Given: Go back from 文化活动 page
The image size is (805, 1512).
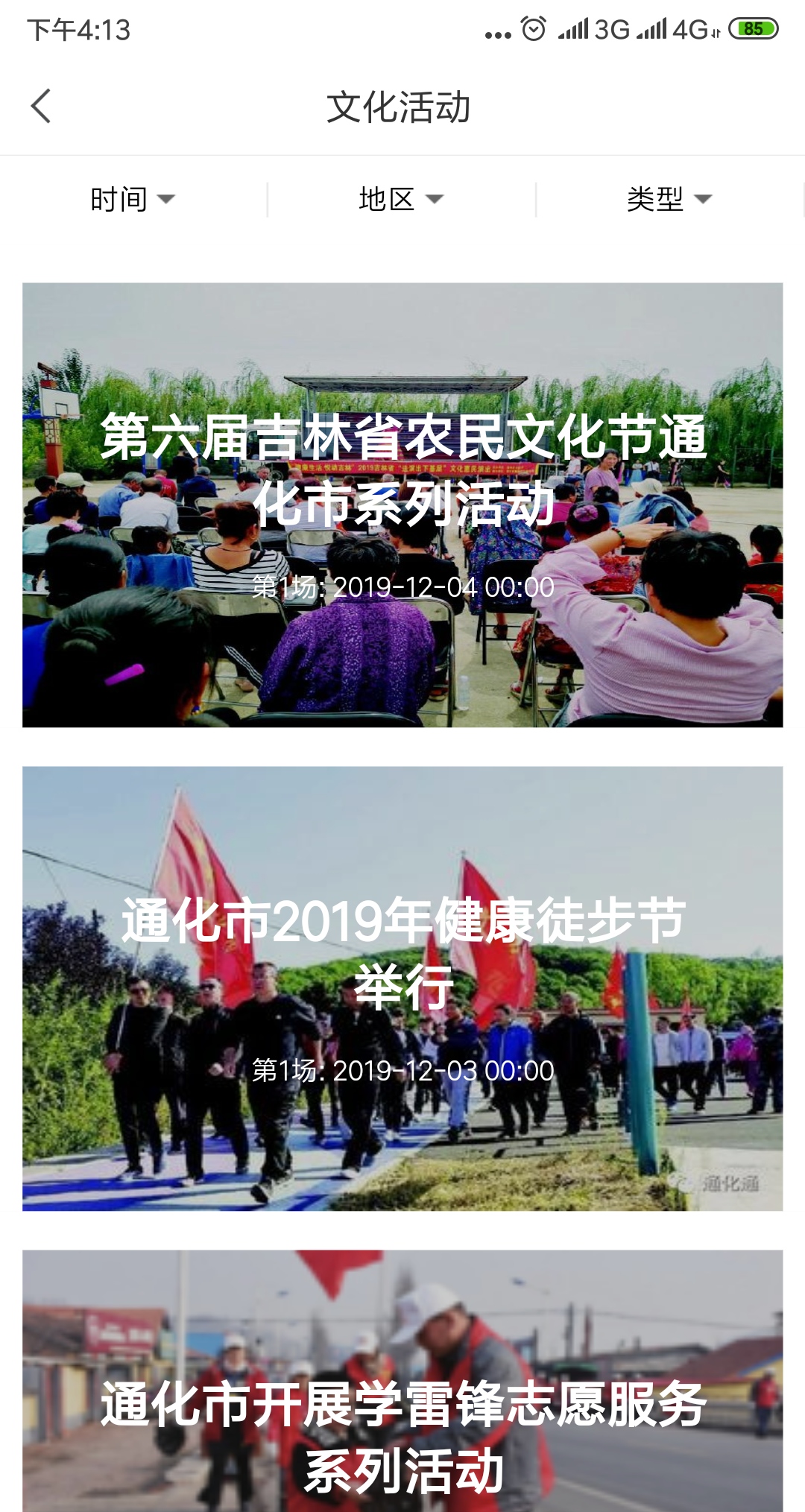Looking at the screenshot, I should click(41, 106).
